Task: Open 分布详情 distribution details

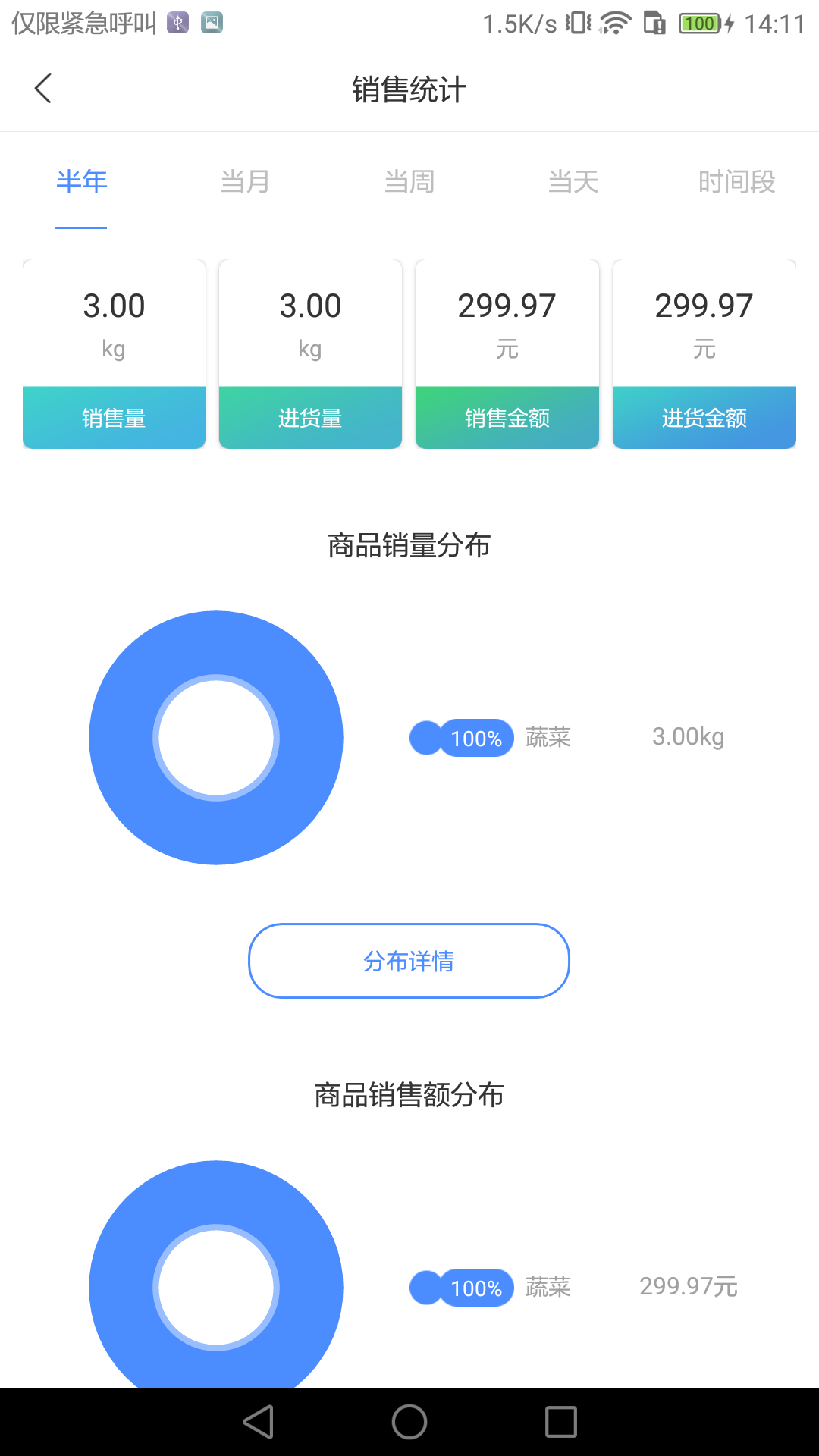Action: [409, 960]
